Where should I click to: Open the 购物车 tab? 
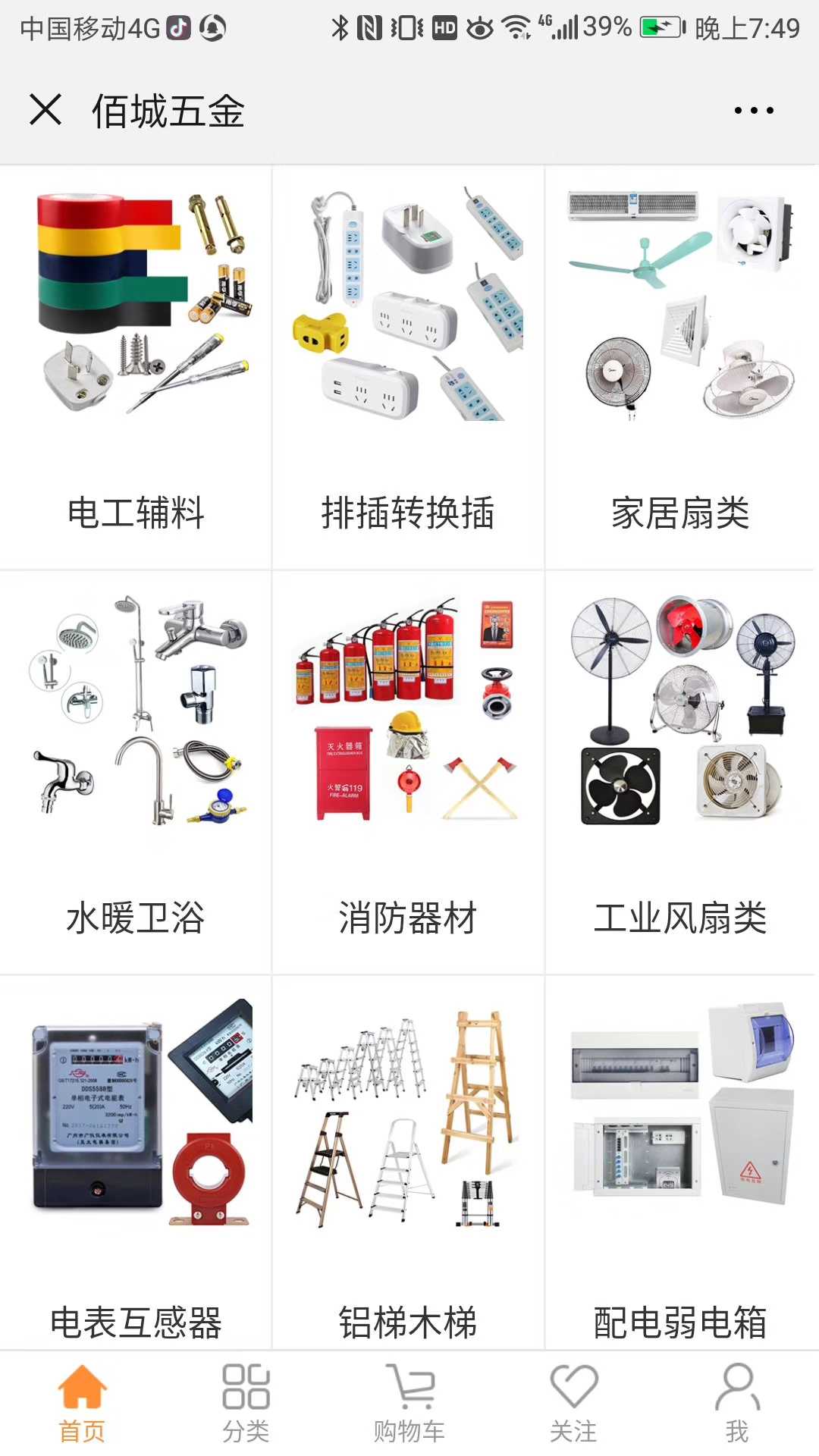(409, 1403)
